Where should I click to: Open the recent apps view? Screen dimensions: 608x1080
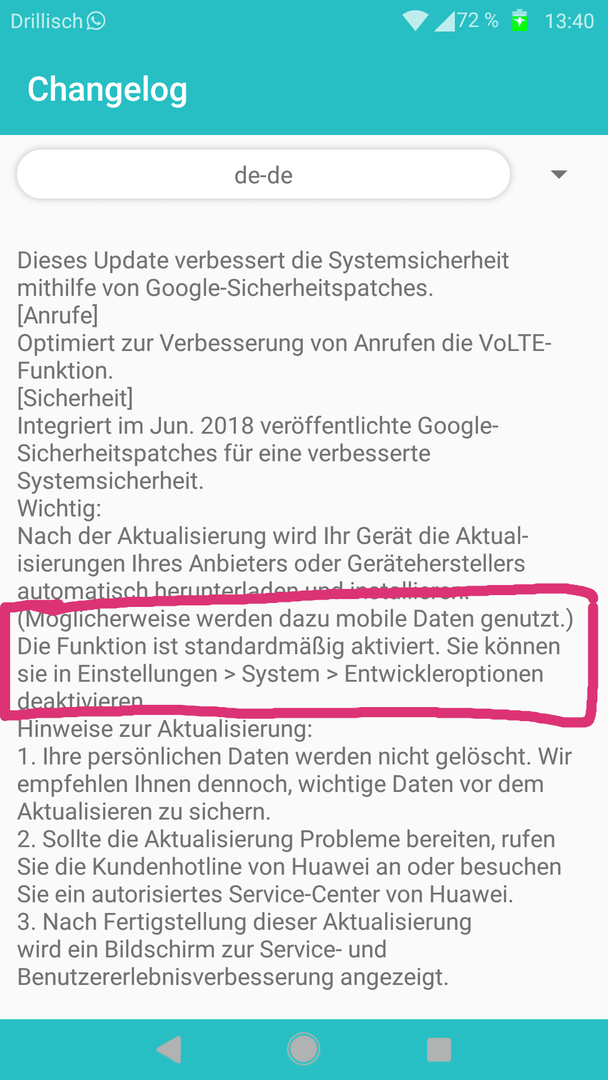tap(439, 1048)
